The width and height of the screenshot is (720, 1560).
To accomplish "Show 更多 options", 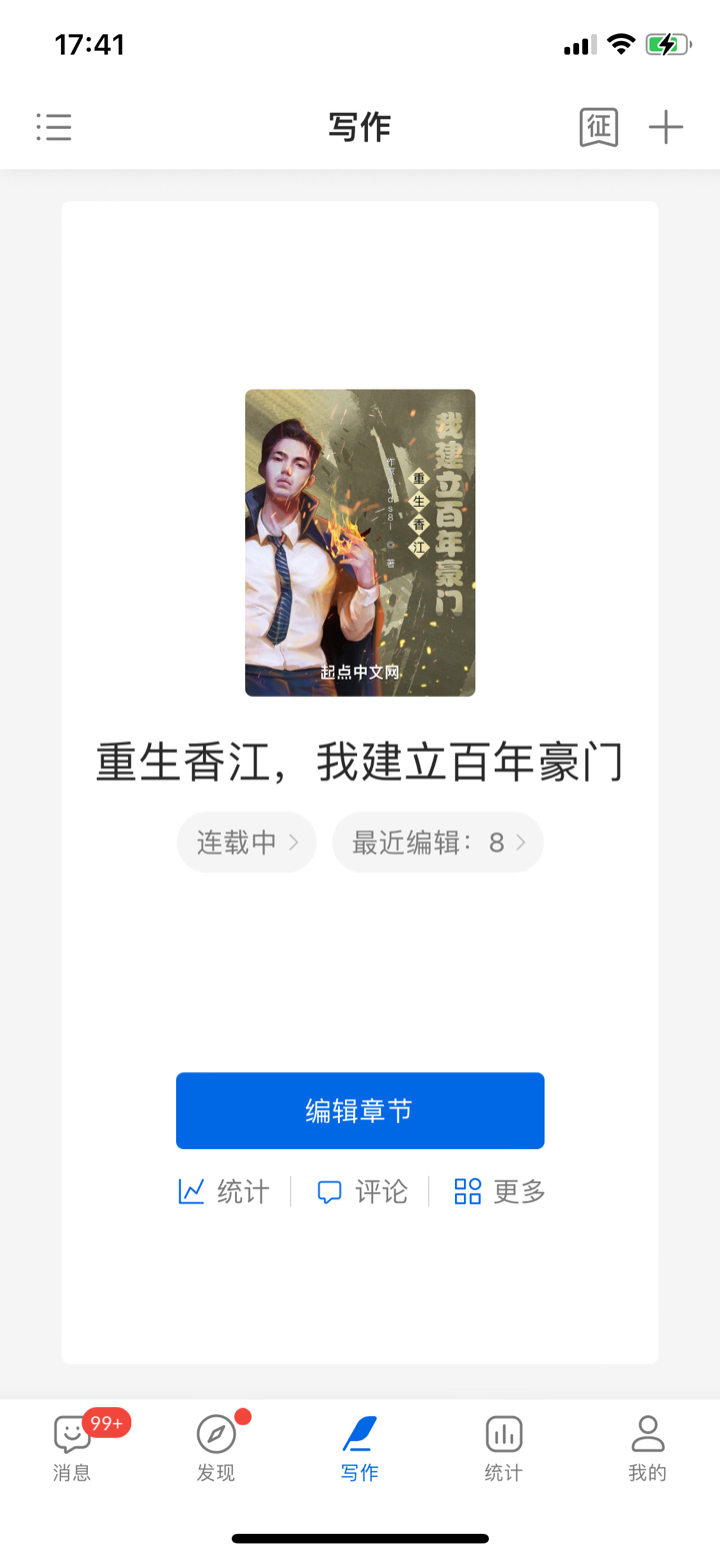I will [500, 1191].
